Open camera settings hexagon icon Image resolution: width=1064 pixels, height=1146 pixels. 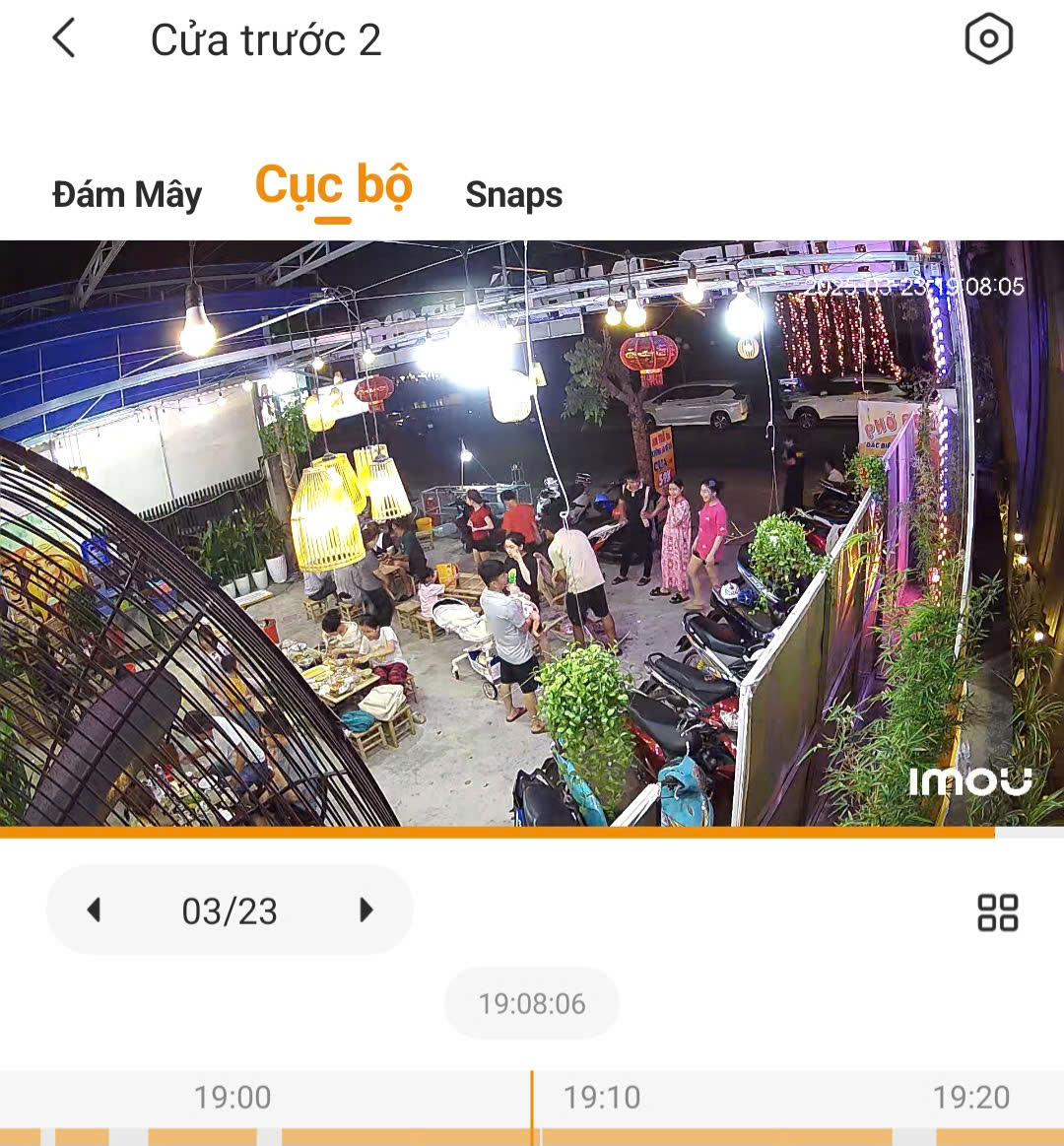click(988, 39)
